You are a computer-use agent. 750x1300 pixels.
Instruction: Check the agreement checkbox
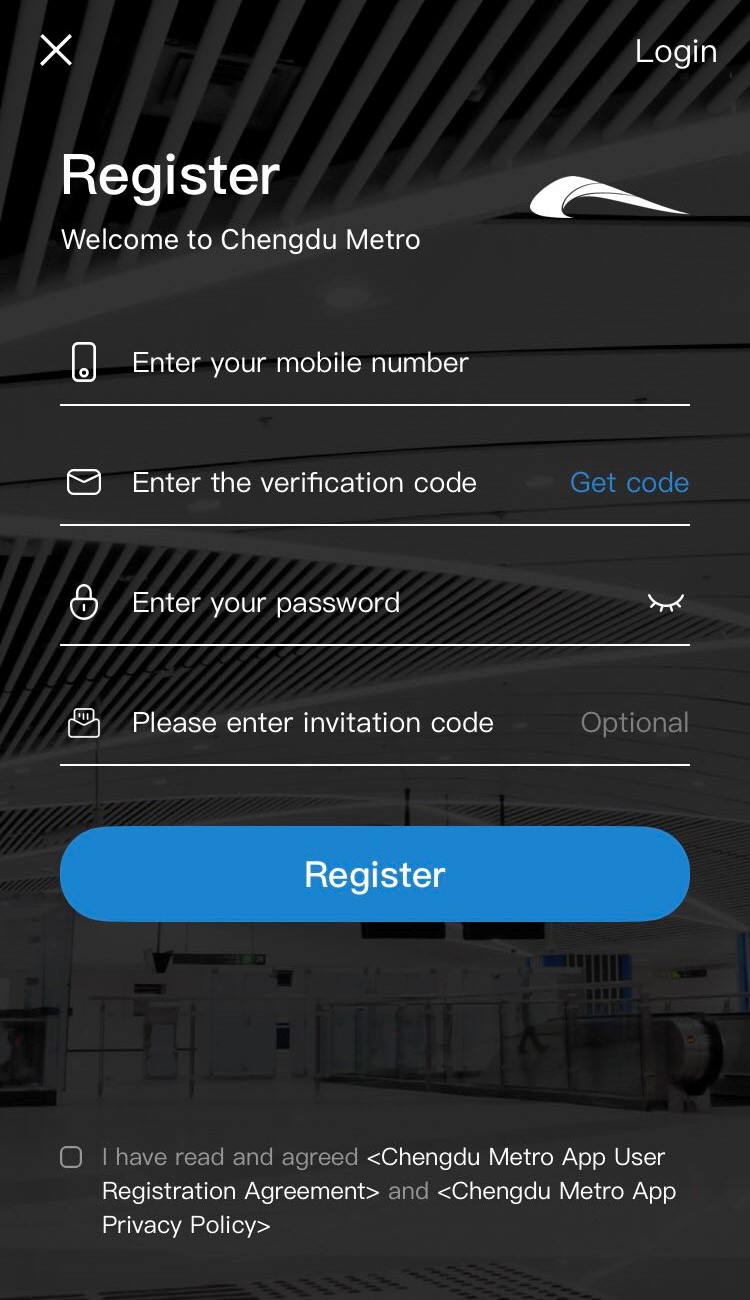click(x=71, y=1157)
